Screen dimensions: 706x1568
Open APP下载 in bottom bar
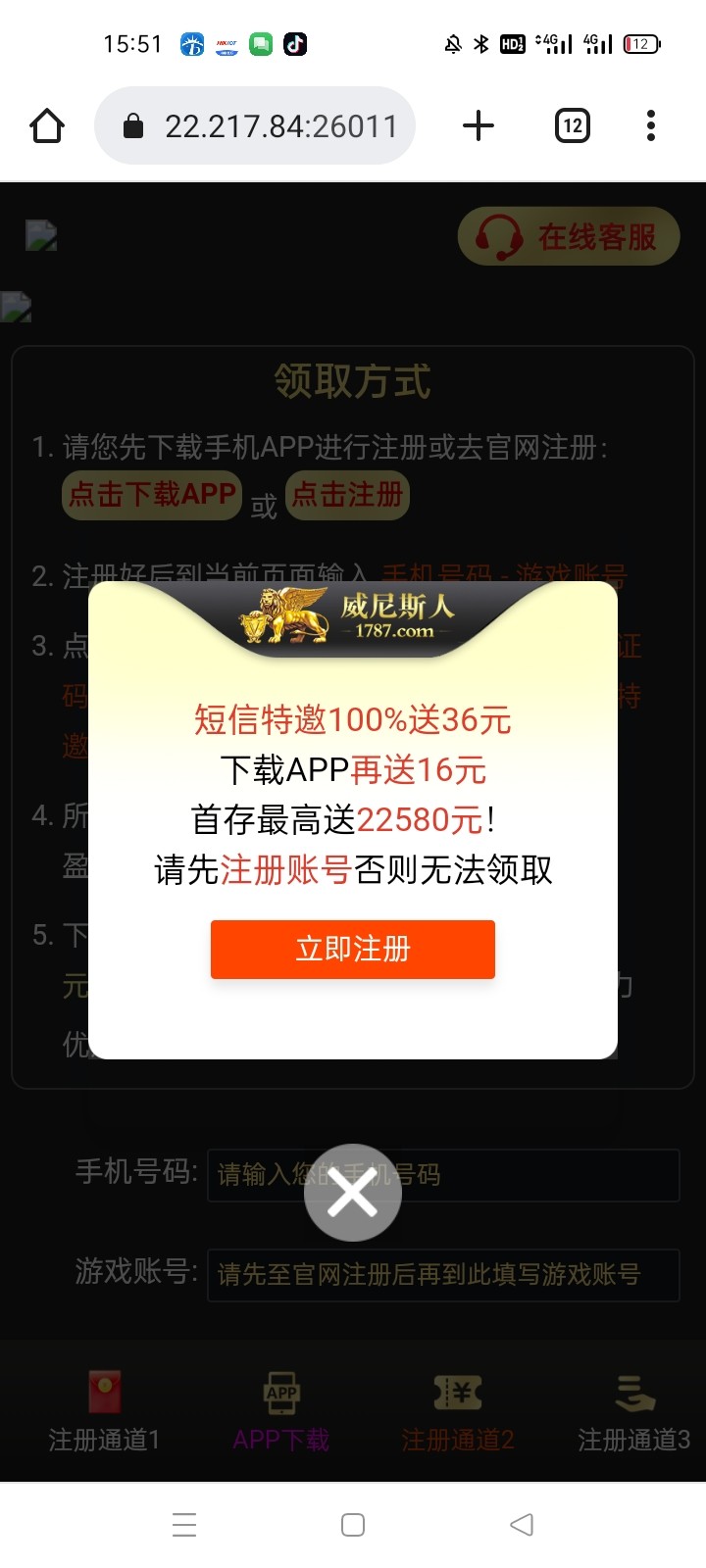[281, 1411]
